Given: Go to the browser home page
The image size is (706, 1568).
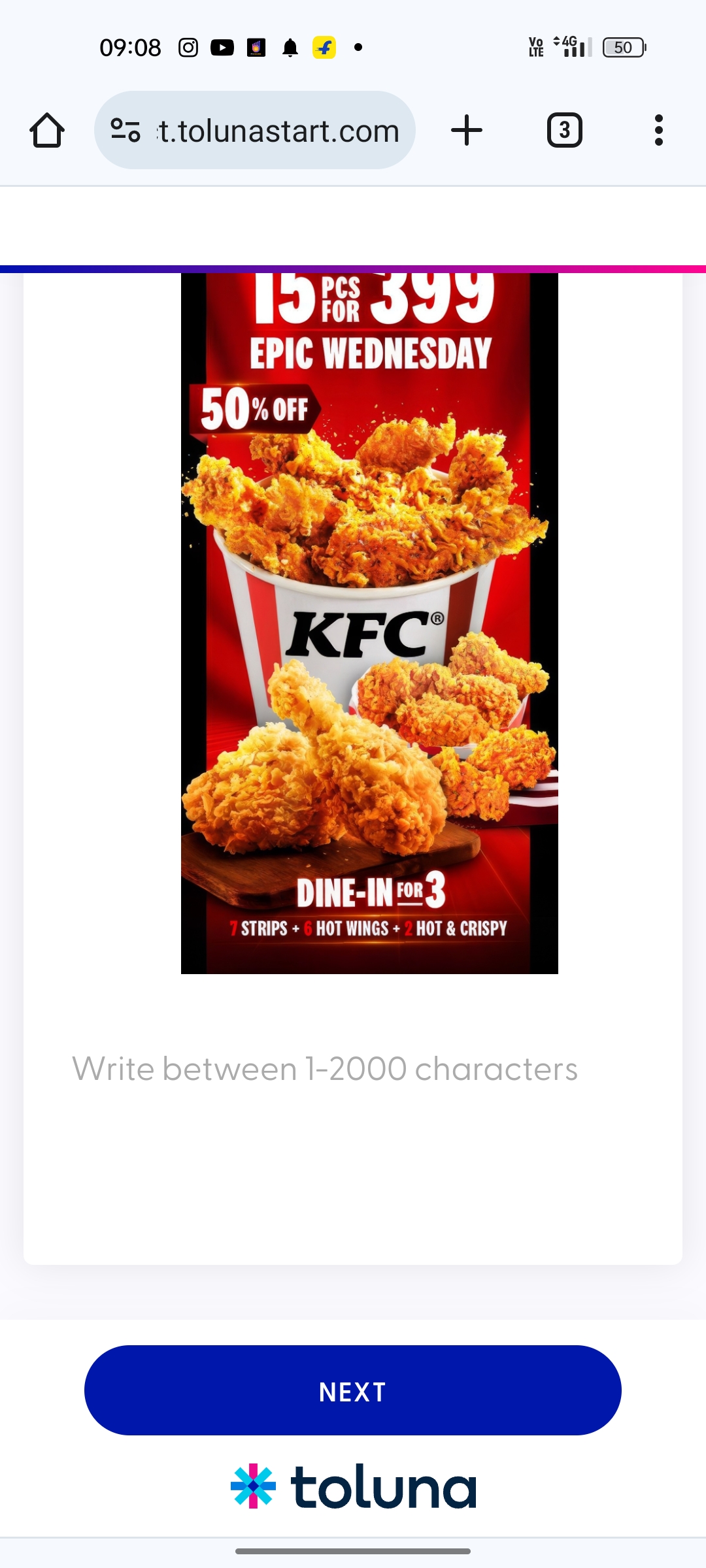Looking at the screenshot, I should click(x=47, y=131).
